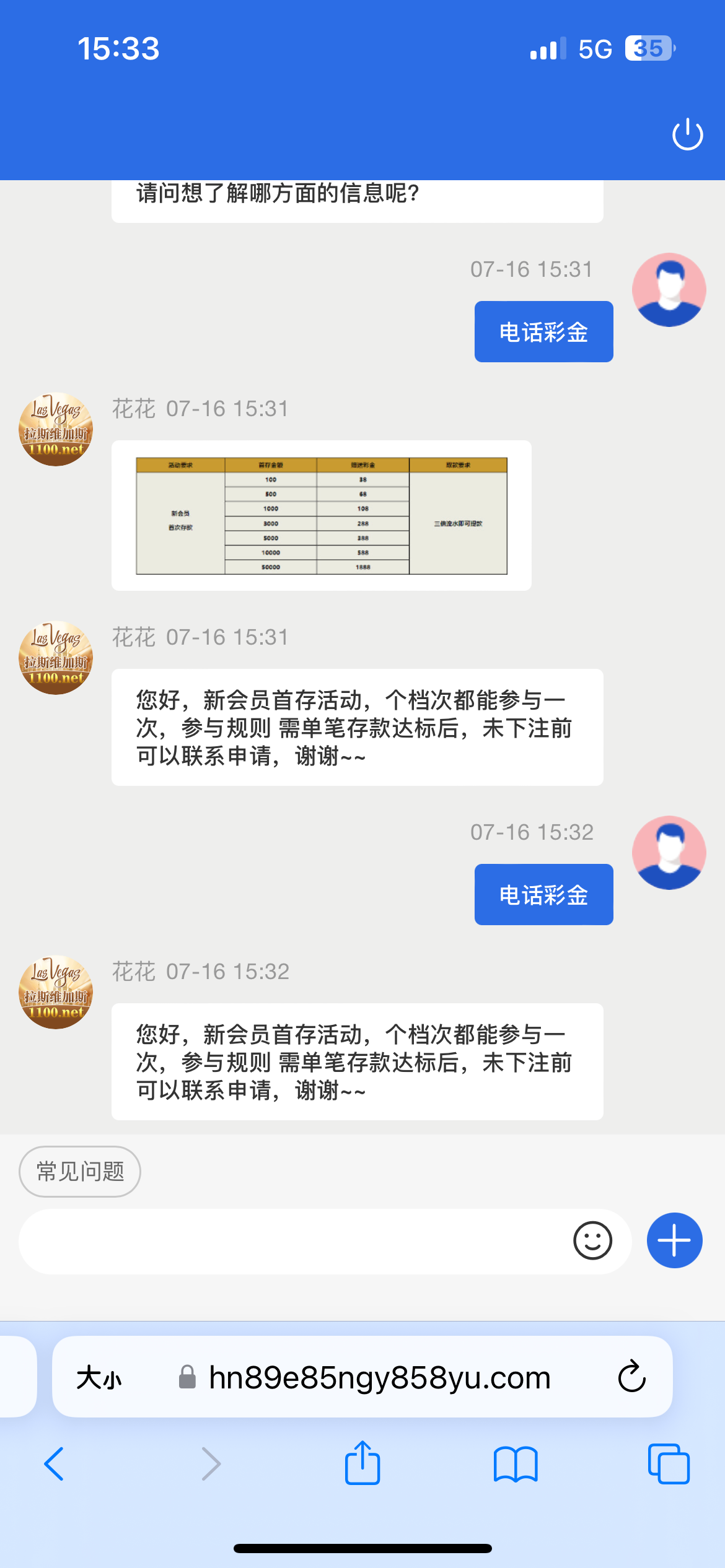Open the 大小 page settings menu
Image resolution: width=725 pixels, height=1568 pixels.
99,1378
